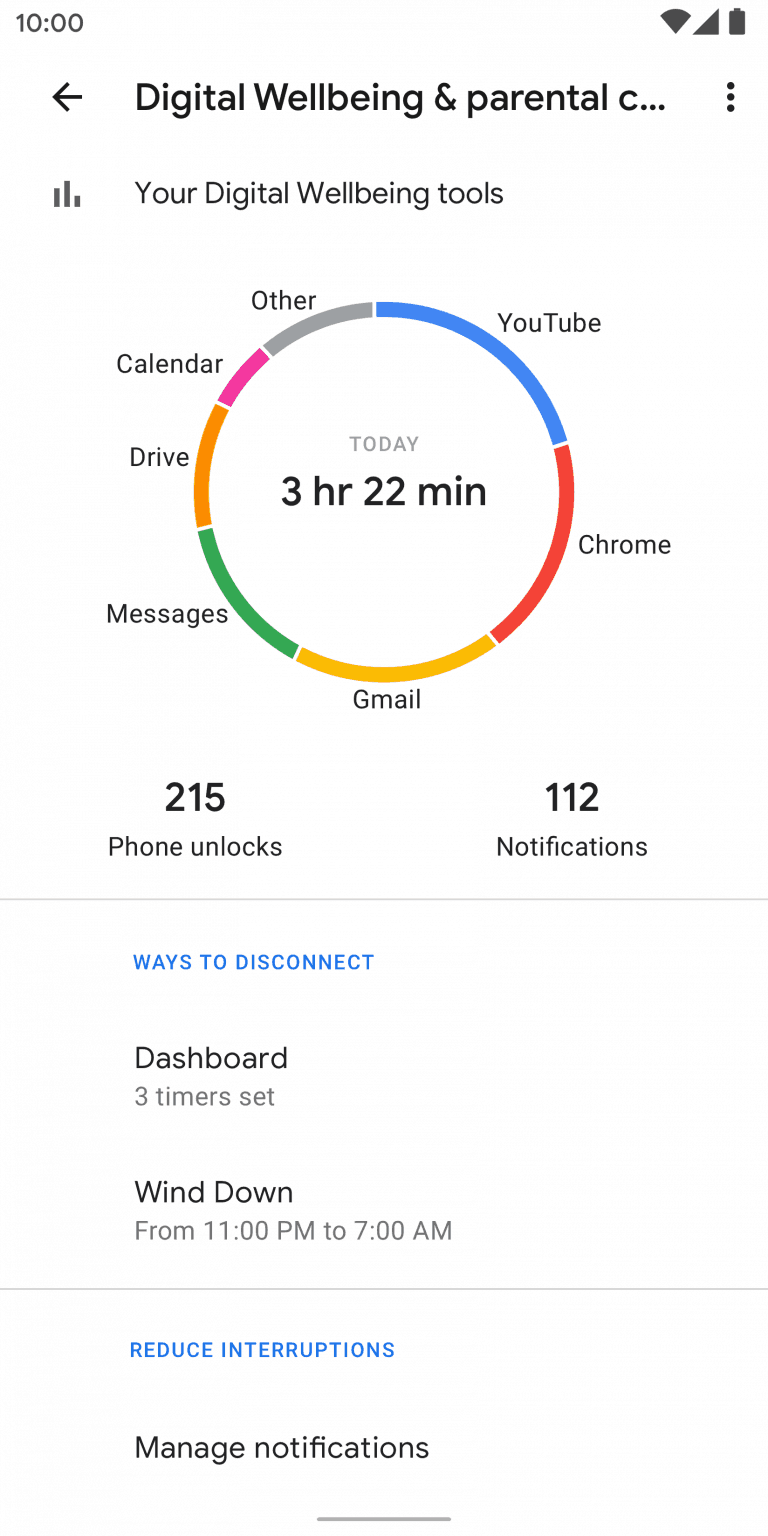Screen dimensions: 768x1536
Task: Go back using the arrow icon
Action: point(67,97)
